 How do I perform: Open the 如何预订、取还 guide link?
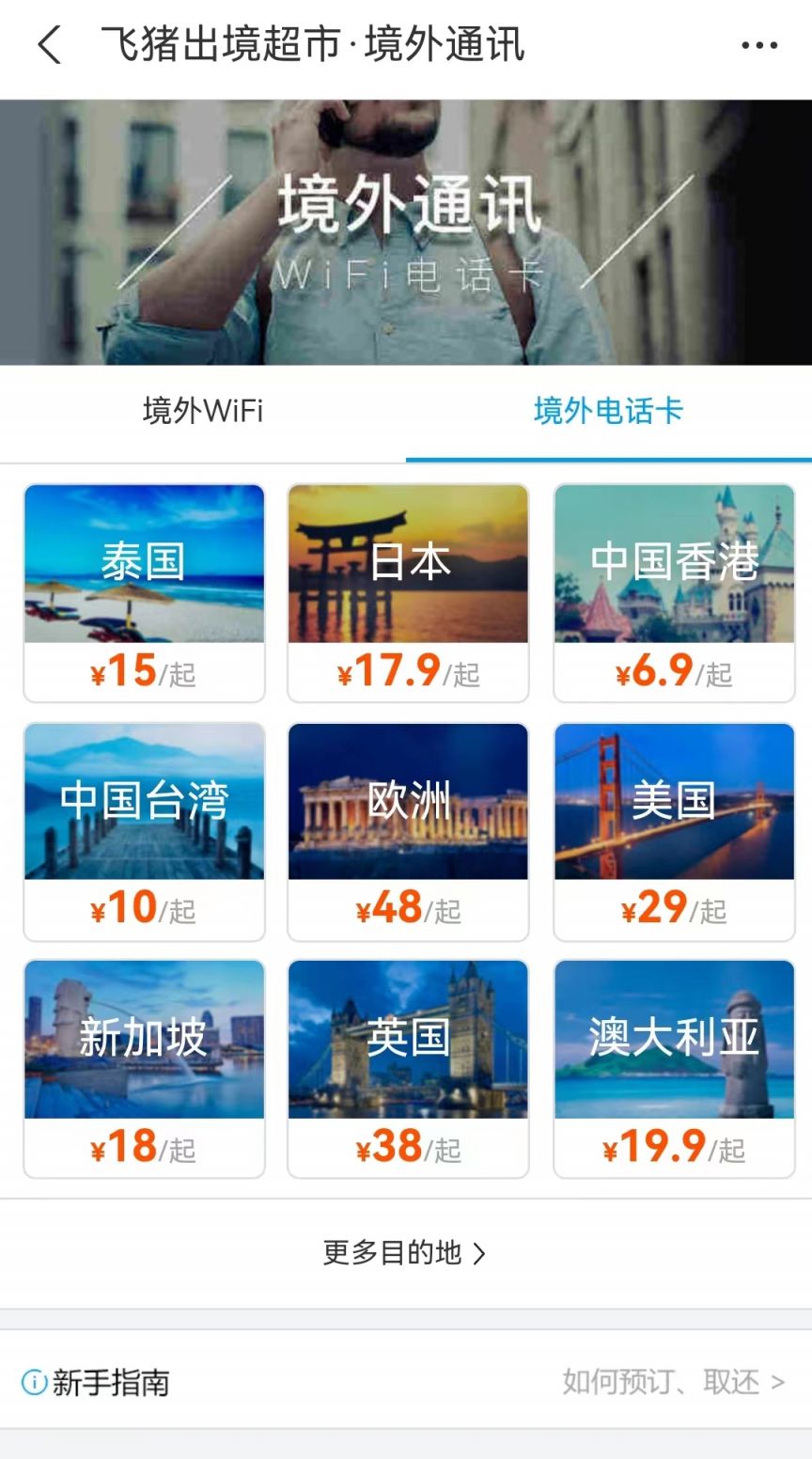pyautogui.click(x=670, y=1383)
